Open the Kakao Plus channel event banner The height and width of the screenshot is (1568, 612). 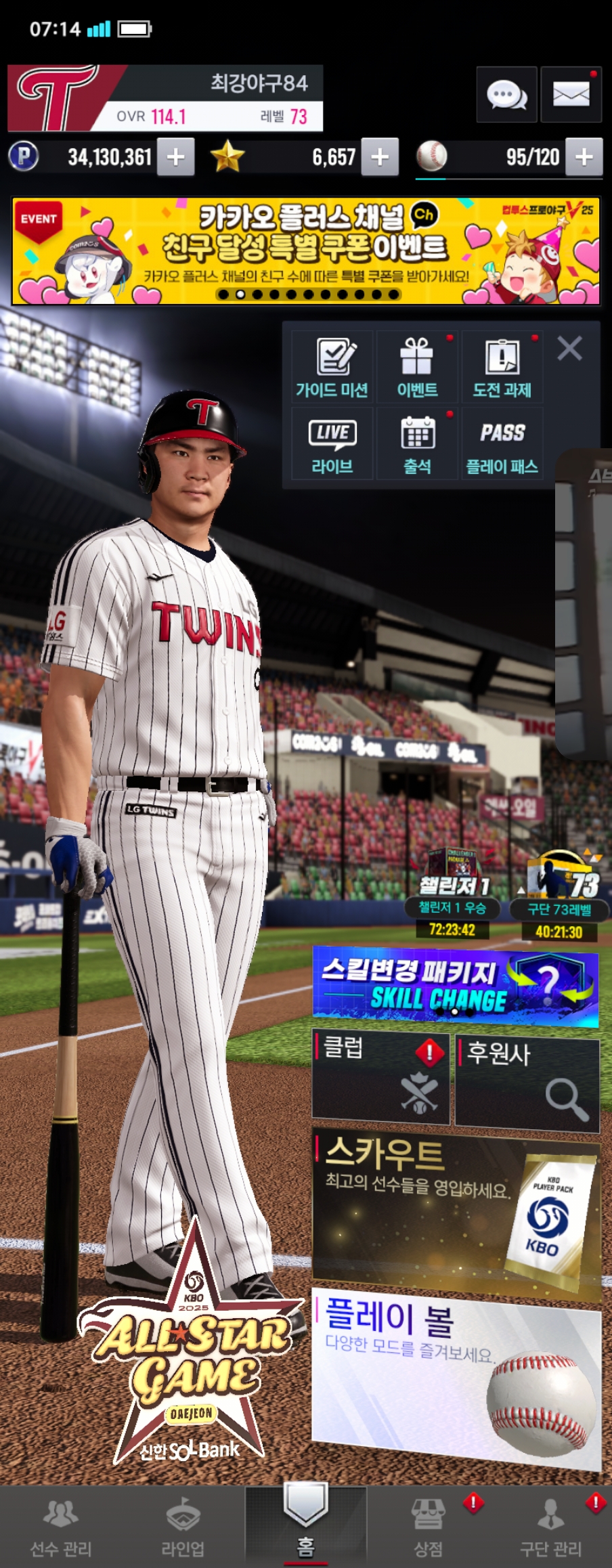coord(306,251)
